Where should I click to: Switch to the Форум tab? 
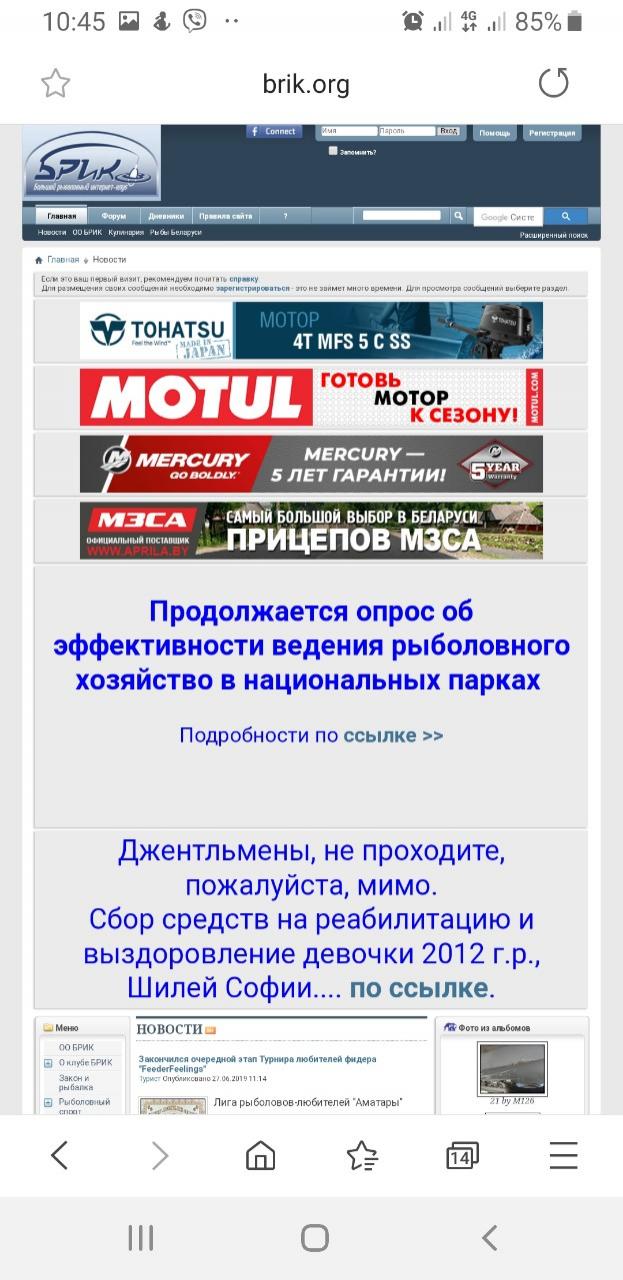114,216
